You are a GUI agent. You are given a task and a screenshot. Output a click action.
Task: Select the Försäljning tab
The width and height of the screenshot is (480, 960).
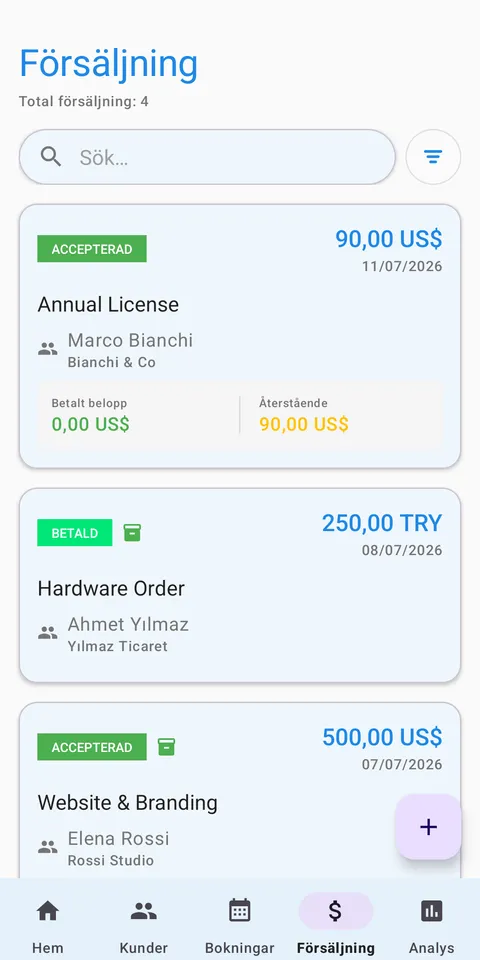point(336,924)
